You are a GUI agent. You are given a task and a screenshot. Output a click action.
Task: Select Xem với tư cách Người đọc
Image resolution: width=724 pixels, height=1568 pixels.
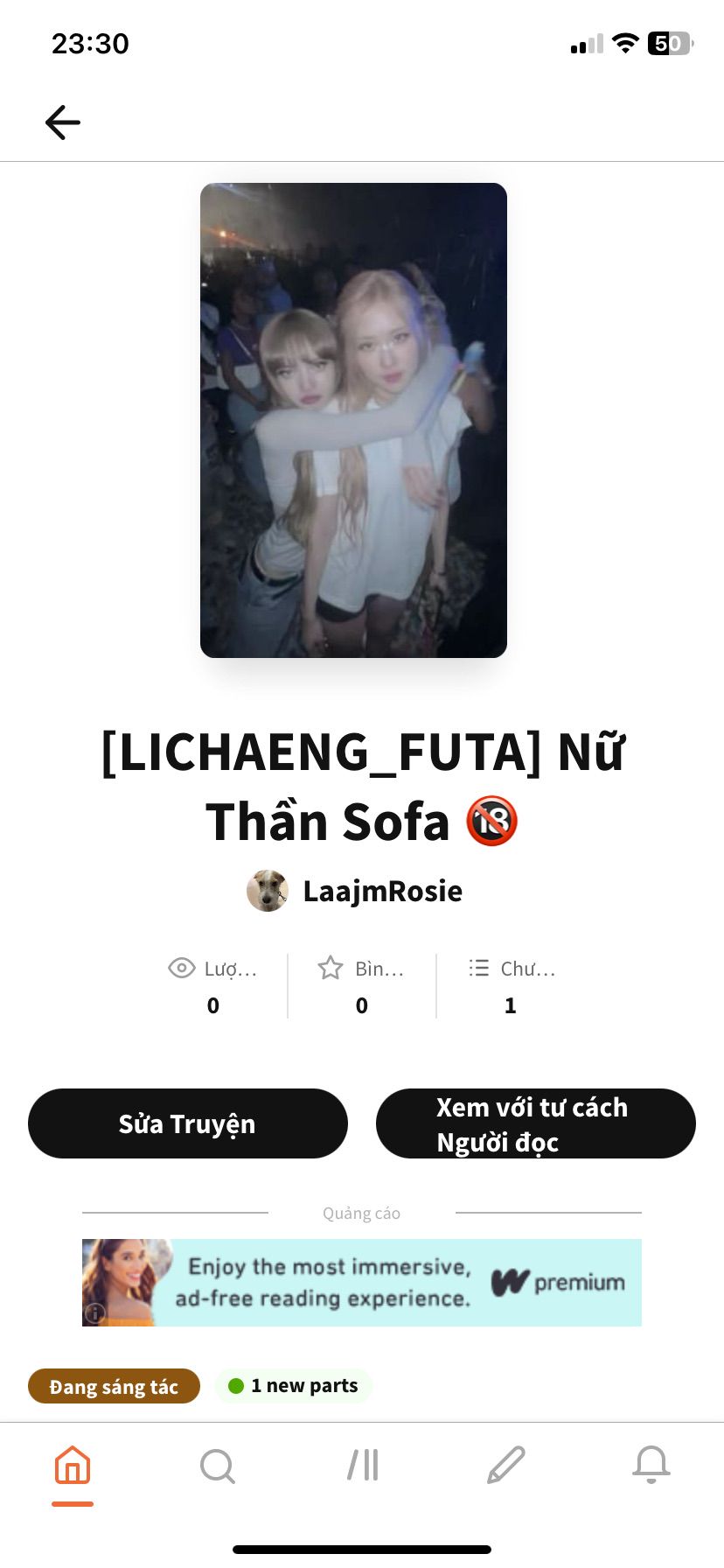click(x=535, y=1123)
